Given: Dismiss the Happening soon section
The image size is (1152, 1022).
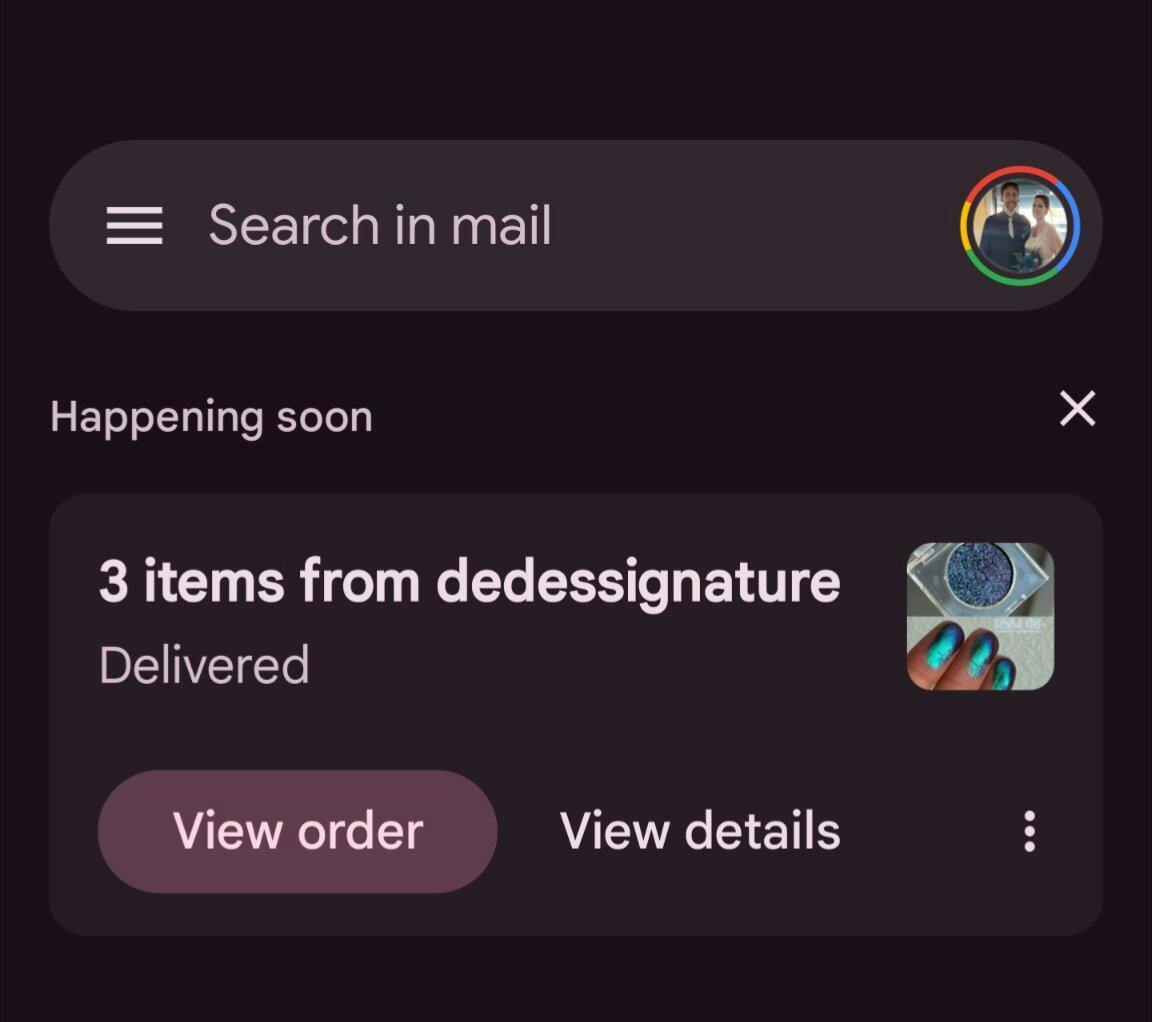Looking at the screenshot, I should click(x=1077, y=409).
